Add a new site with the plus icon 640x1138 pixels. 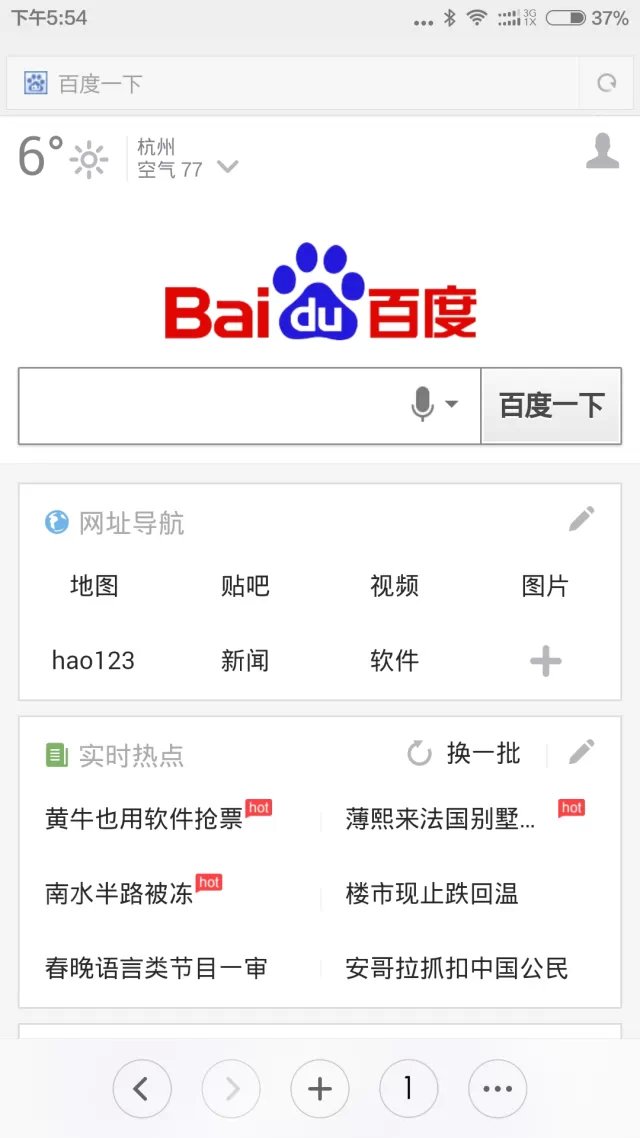[545, 661]
